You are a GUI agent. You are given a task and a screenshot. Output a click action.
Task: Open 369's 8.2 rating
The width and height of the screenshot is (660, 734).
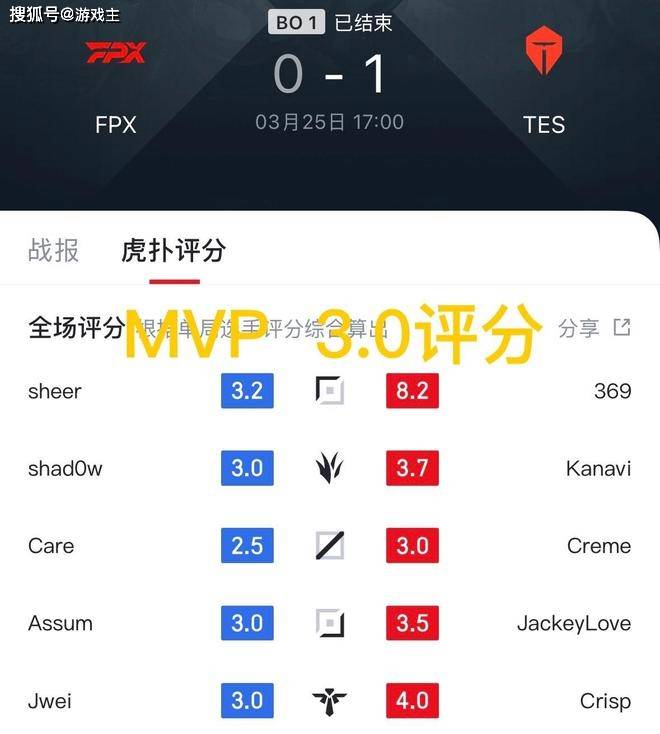pos(412,391)
